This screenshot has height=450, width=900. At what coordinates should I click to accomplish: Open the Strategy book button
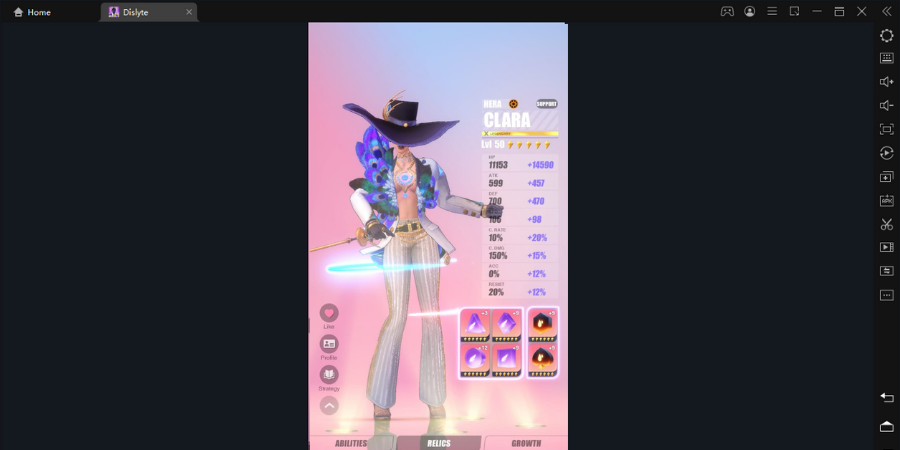pyautogui.click(x=329, y=375)
